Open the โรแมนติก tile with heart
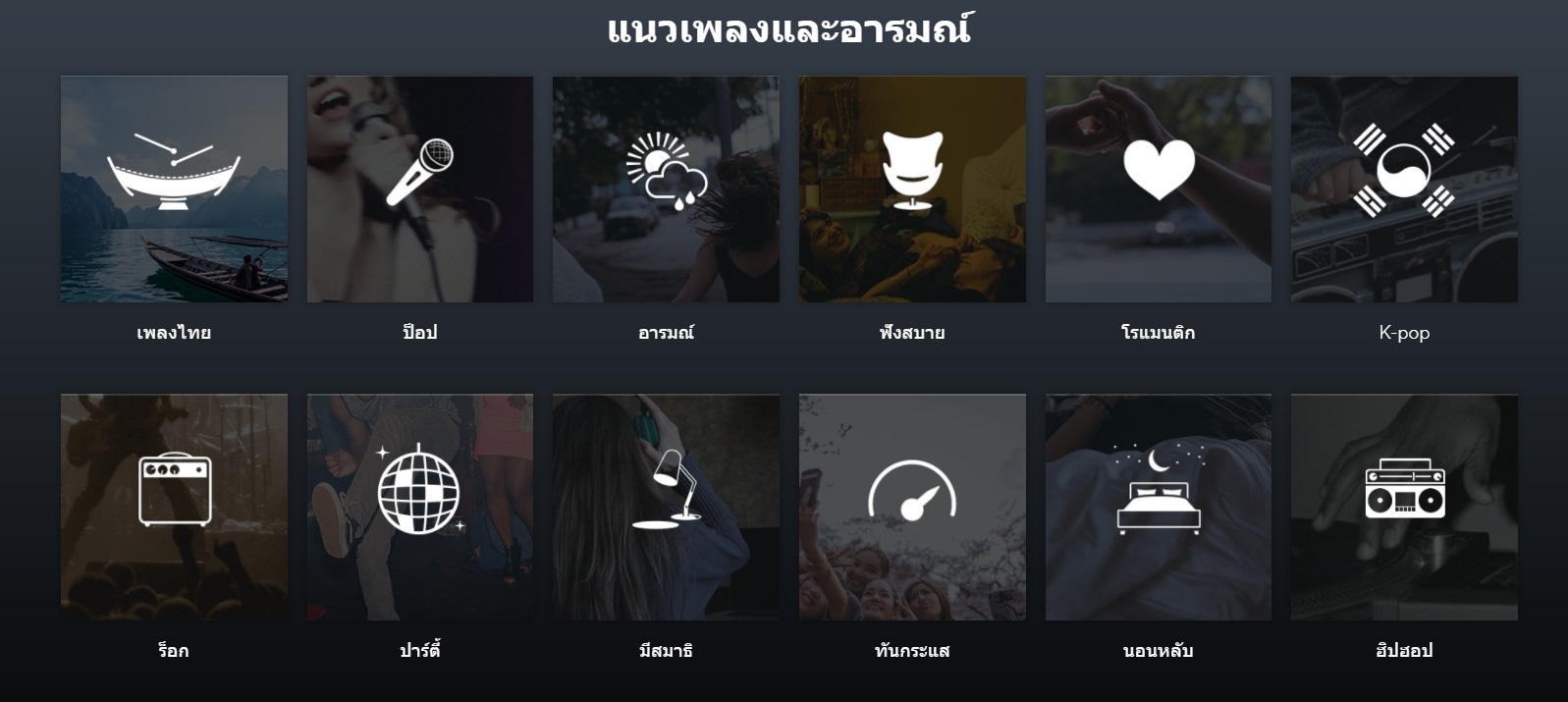Viewport: 1568px width, 702px height. [1158, 189]
